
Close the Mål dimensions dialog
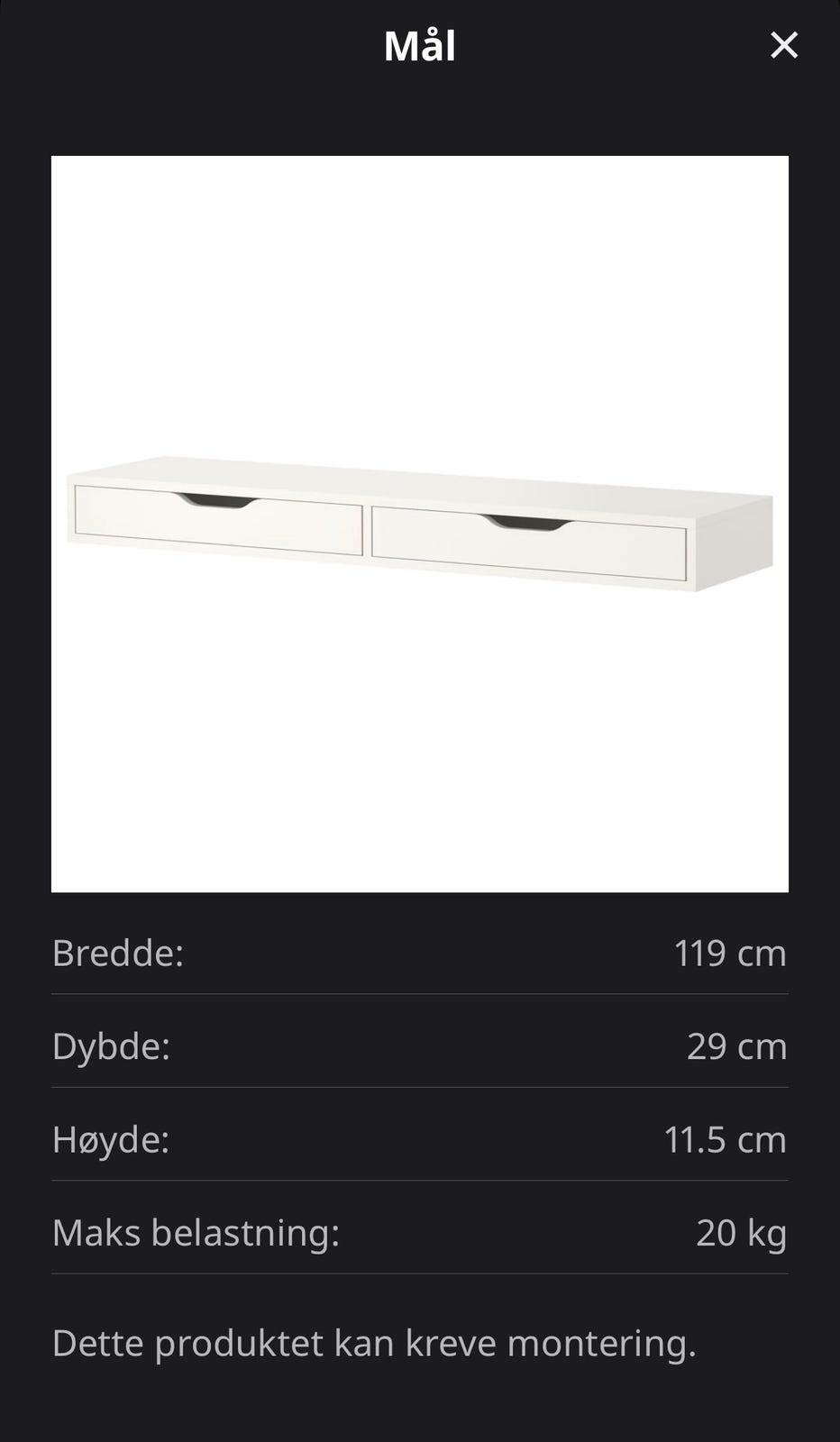coord(783,45)
